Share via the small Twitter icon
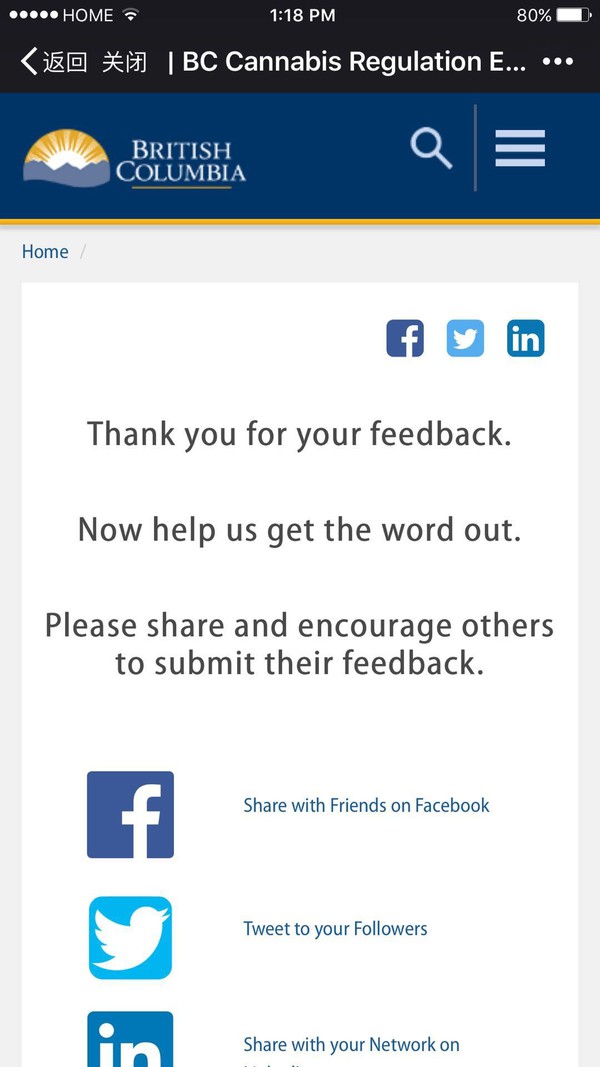The image size is (600, 1067). 465,339
